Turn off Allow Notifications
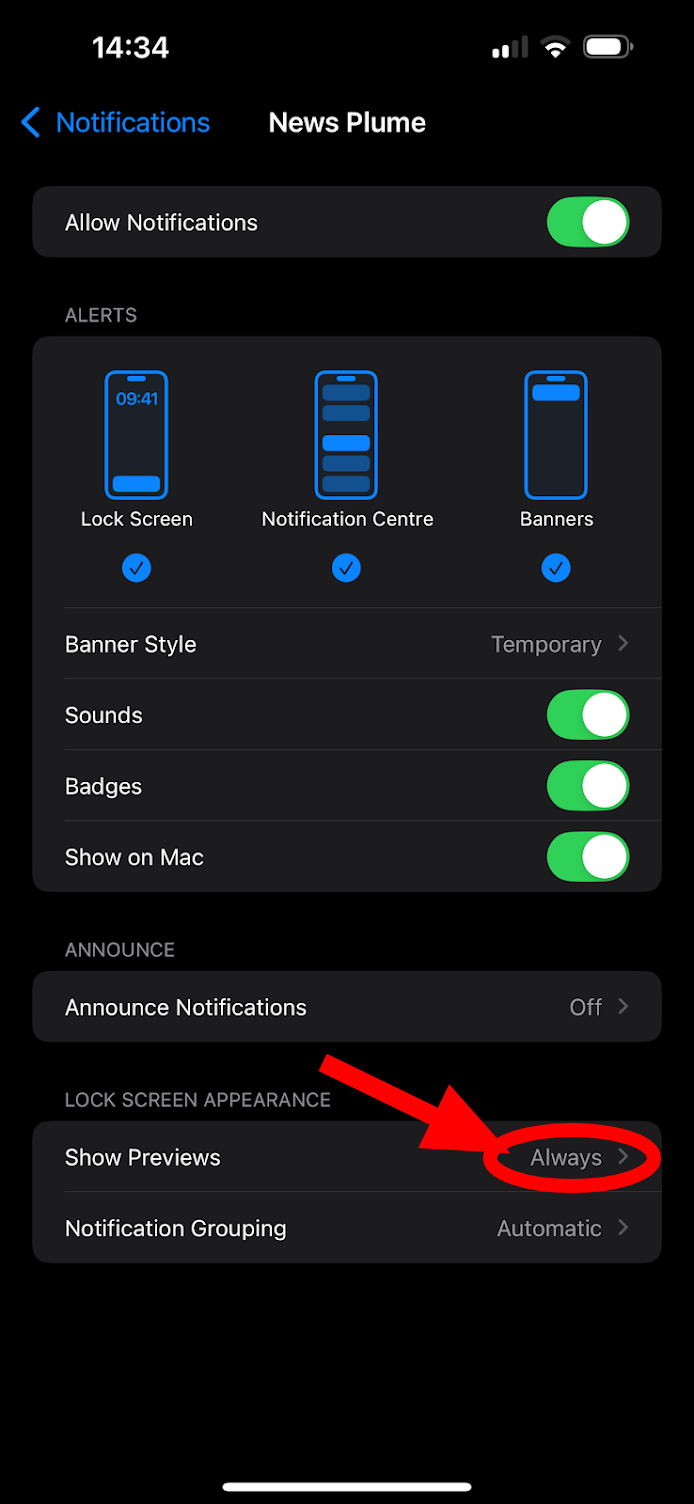Image resolution: width=694 pixels, height=1504 pixels. point(588,222)
